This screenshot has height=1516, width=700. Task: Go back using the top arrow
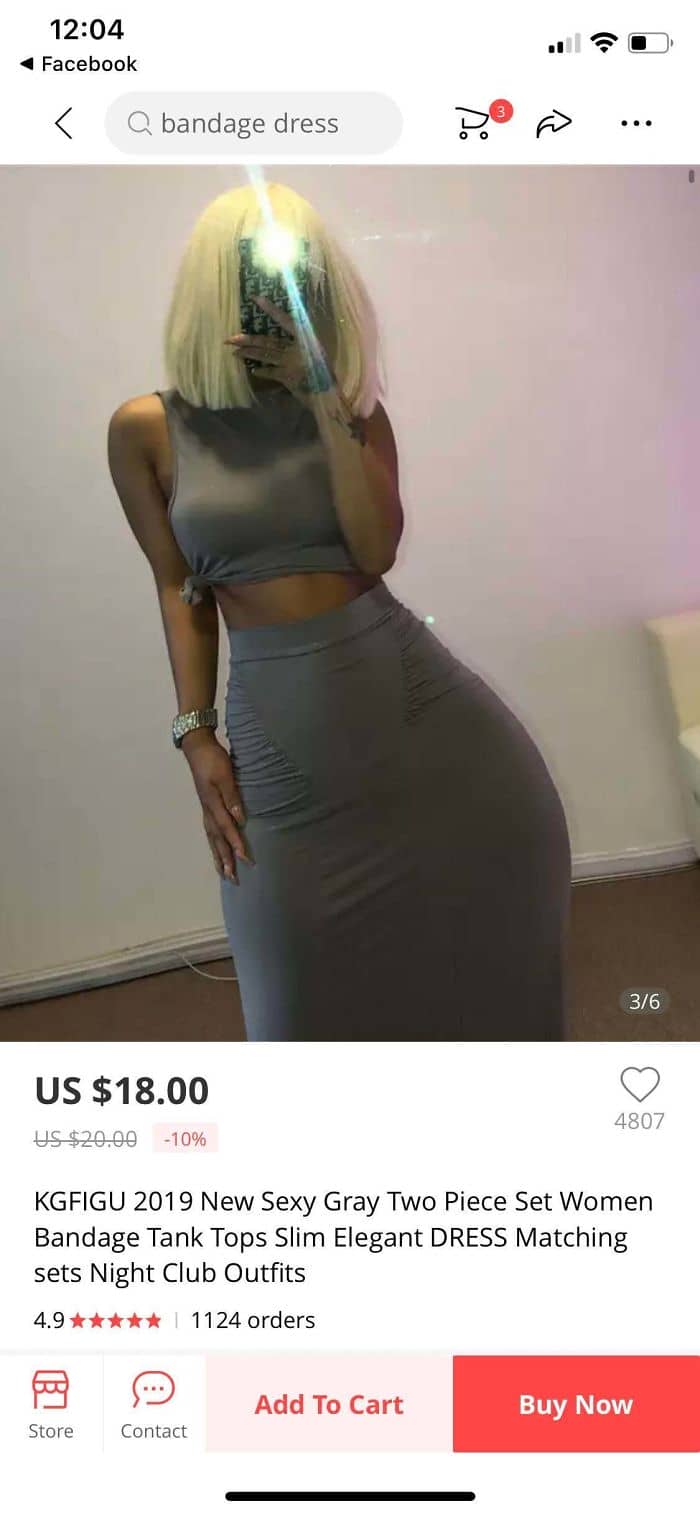click(63, 124)
